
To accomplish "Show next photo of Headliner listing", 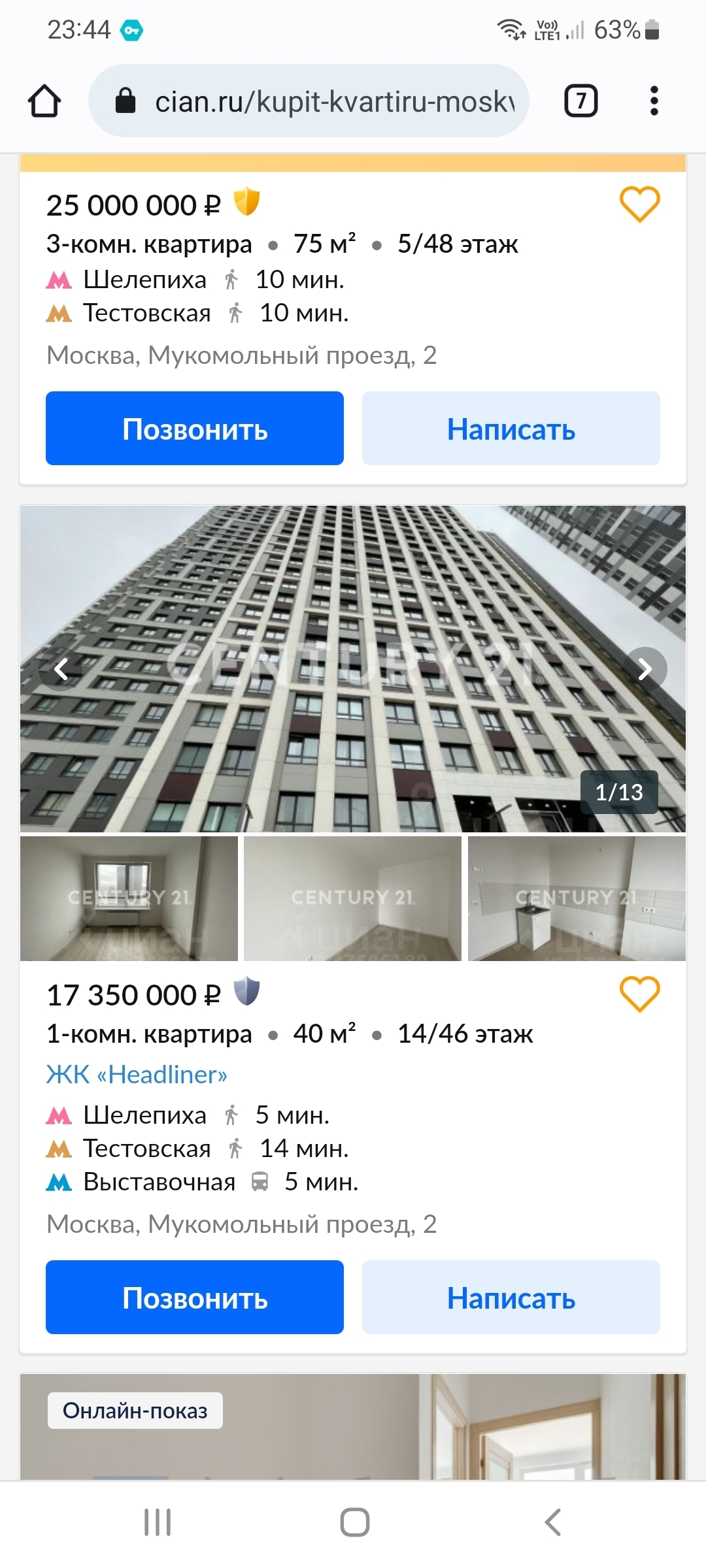I will point(645,669).
